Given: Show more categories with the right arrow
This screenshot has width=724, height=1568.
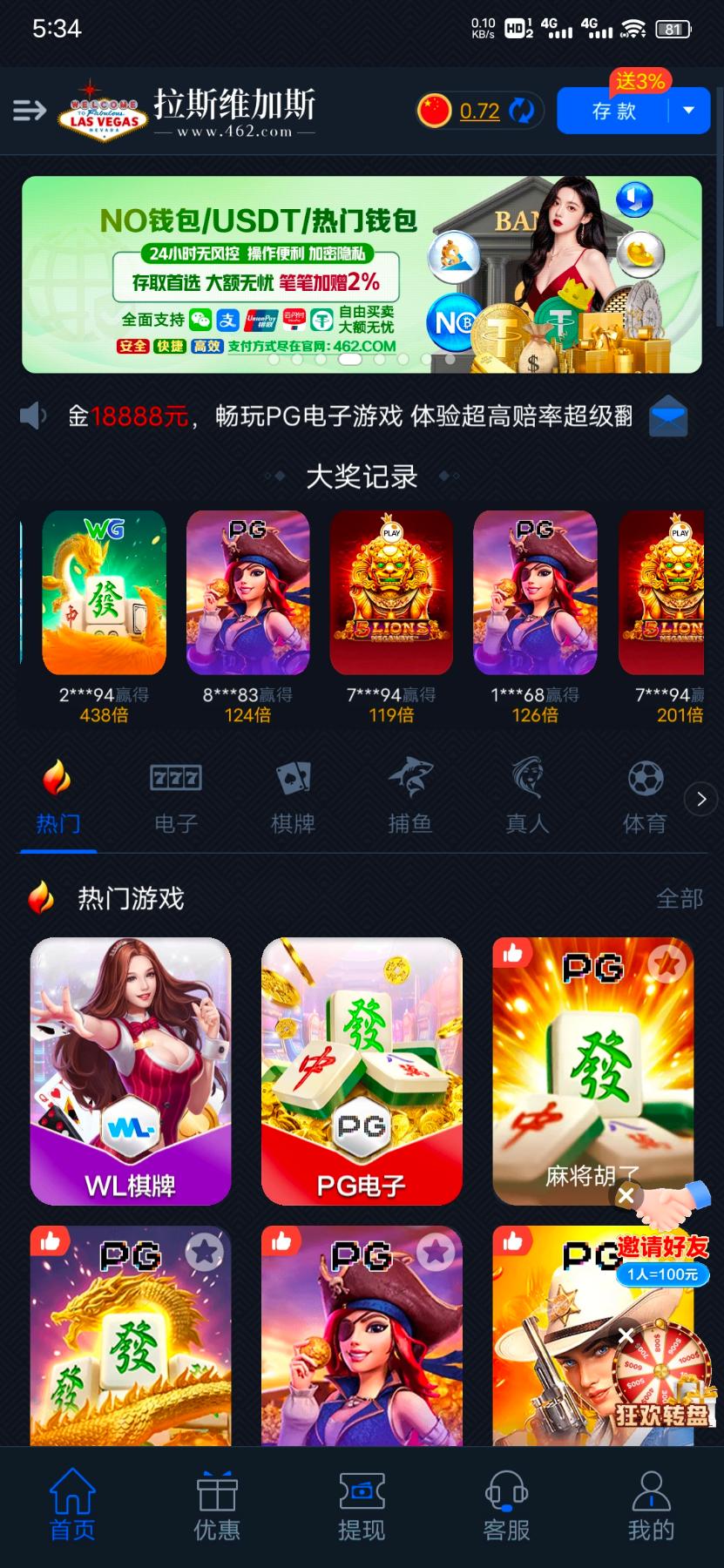Looking at the screenshot, I should [x=701, y=799].
